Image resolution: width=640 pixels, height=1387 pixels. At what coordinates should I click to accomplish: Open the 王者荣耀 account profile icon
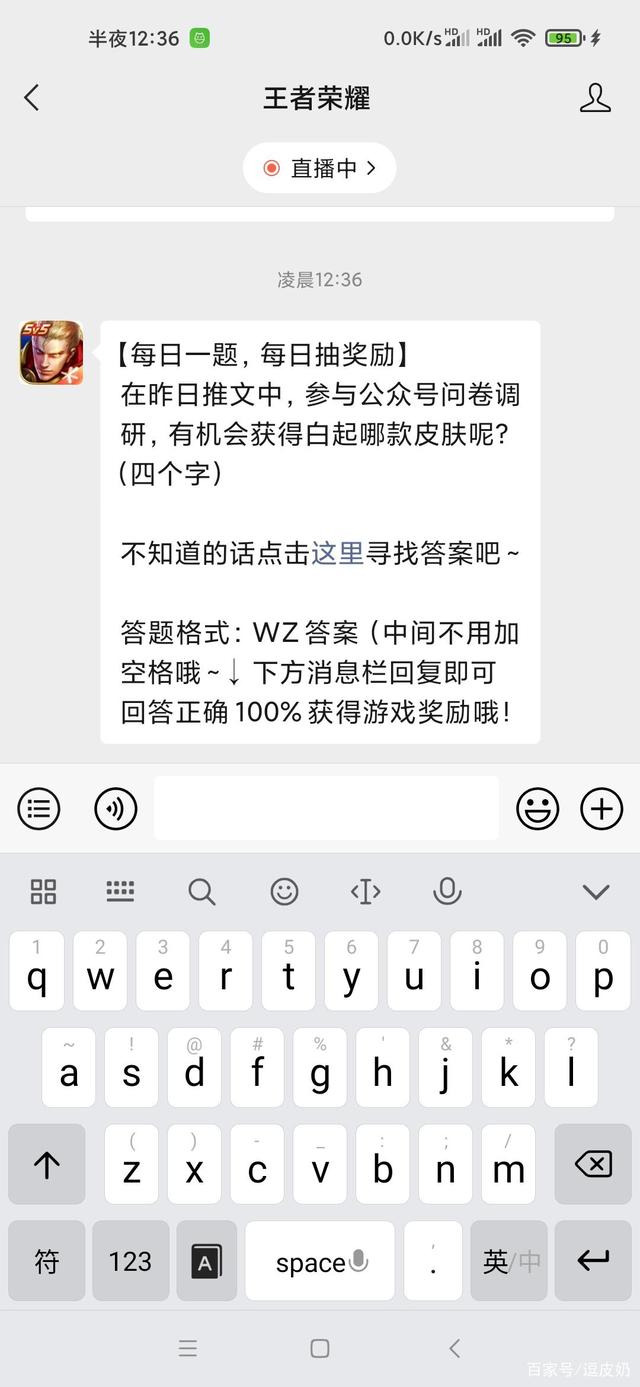pos(595,98)
